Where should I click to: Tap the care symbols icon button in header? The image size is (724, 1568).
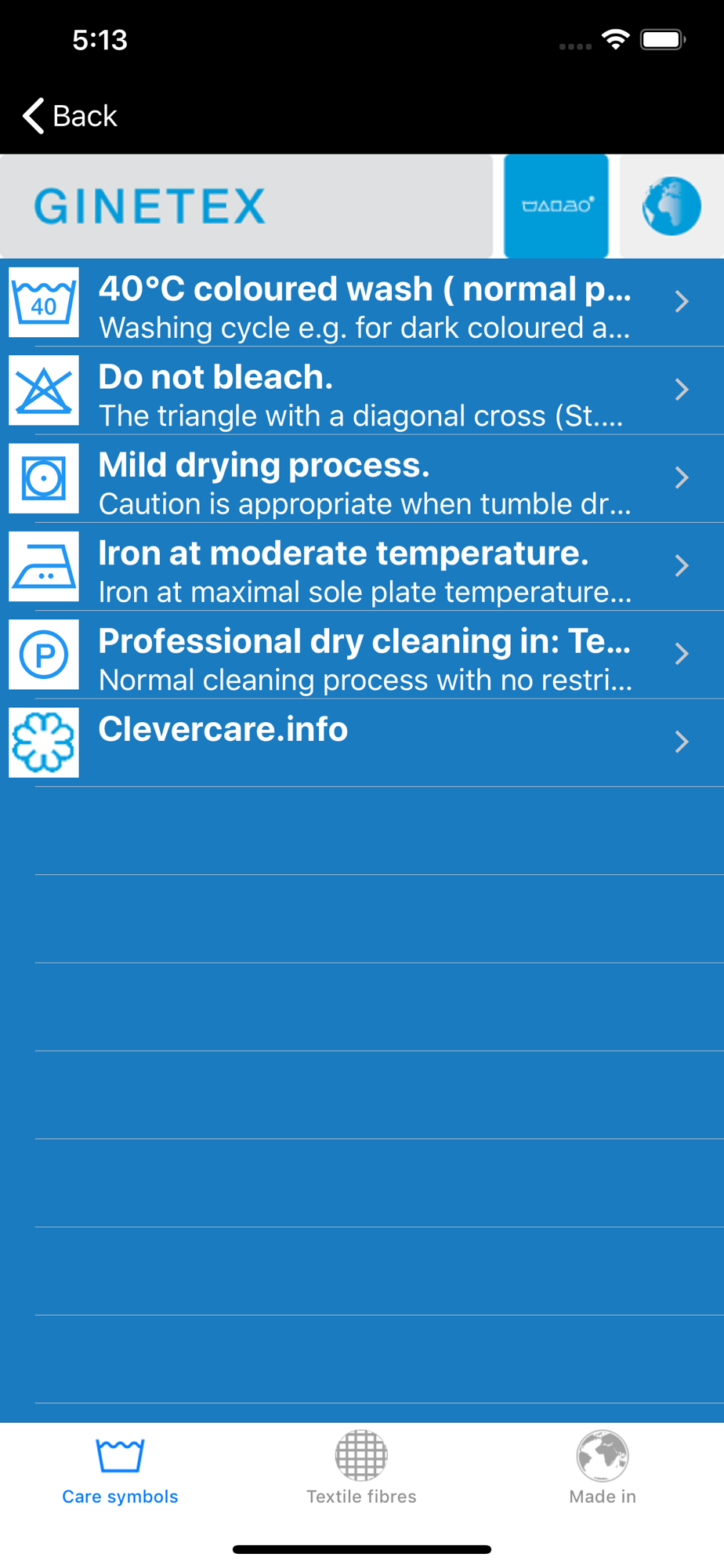point(556,206)
